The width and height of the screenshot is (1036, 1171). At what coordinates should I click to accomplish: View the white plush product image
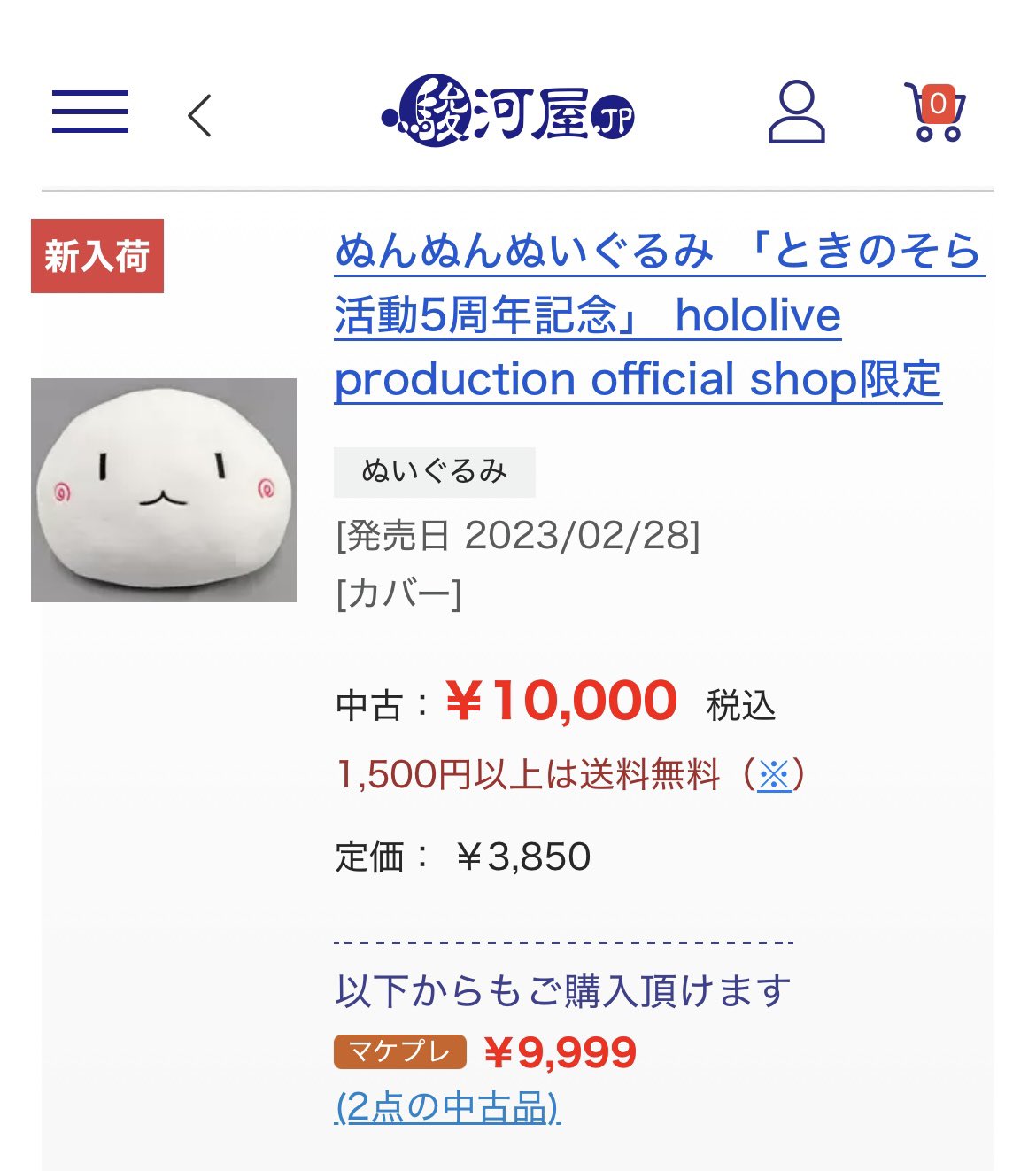click(x=164, y=490)
